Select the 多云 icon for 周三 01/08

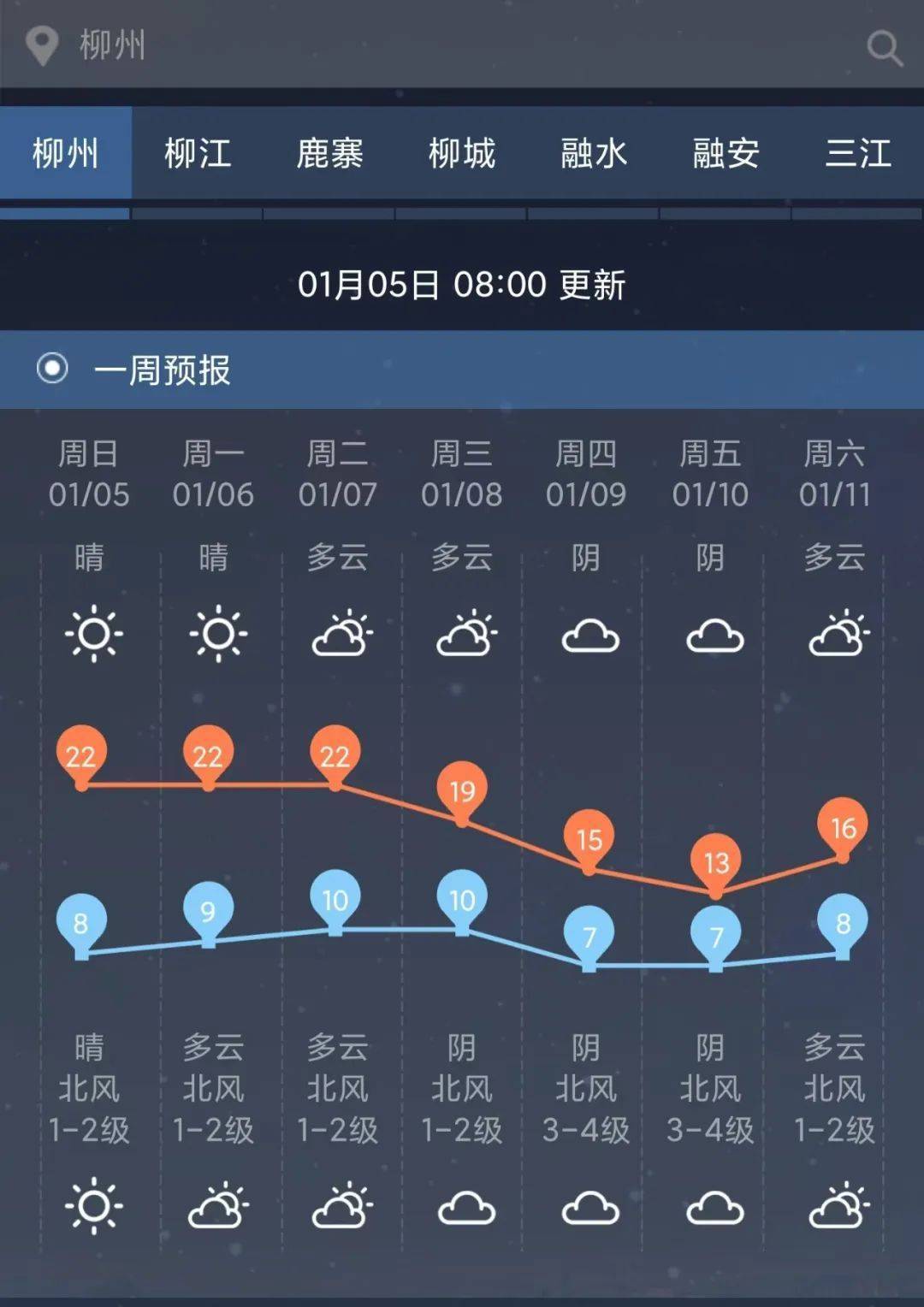click(465, 633)
